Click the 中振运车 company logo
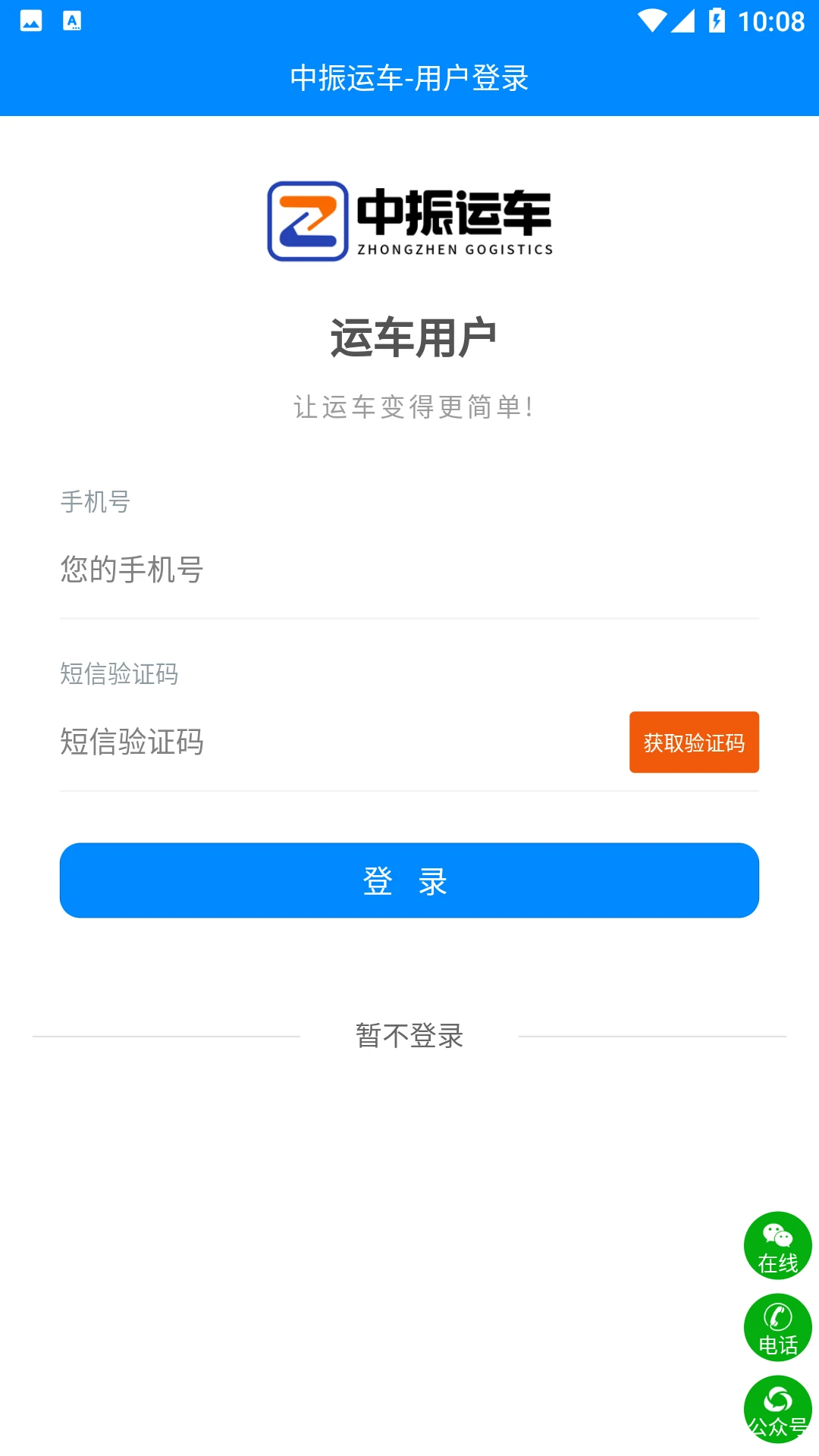This screenshot has width=819, height=1456. (409, 220)
